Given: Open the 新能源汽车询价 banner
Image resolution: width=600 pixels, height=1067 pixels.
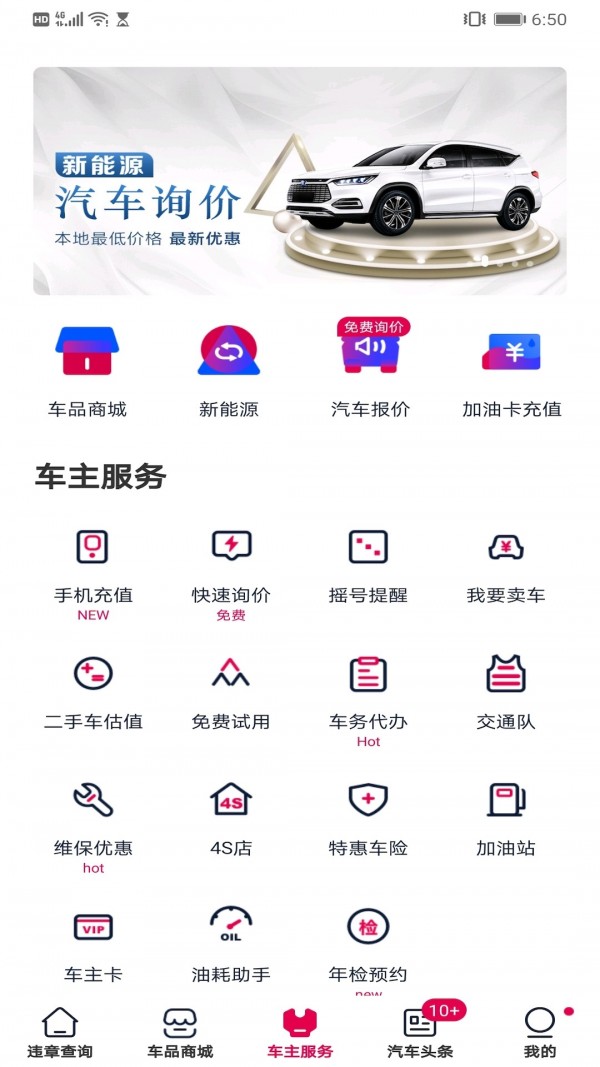Looking at the screenshot, I should 299,181.
